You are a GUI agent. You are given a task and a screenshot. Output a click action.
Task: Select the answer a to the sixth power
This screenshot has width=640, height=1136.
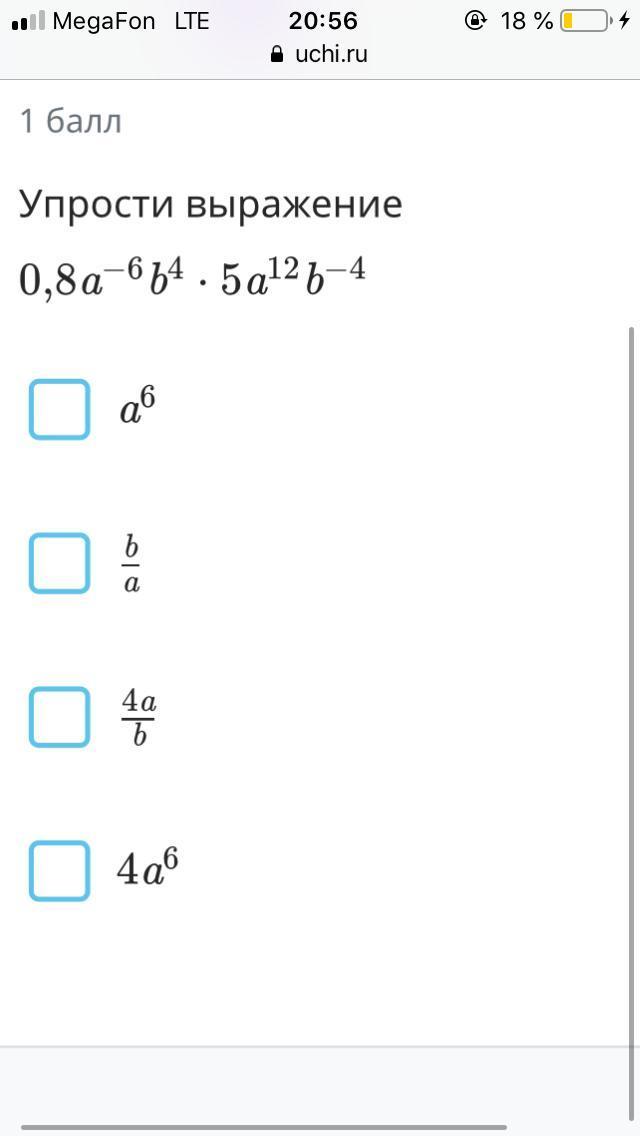pyautogui.click(x=59, y=409)
